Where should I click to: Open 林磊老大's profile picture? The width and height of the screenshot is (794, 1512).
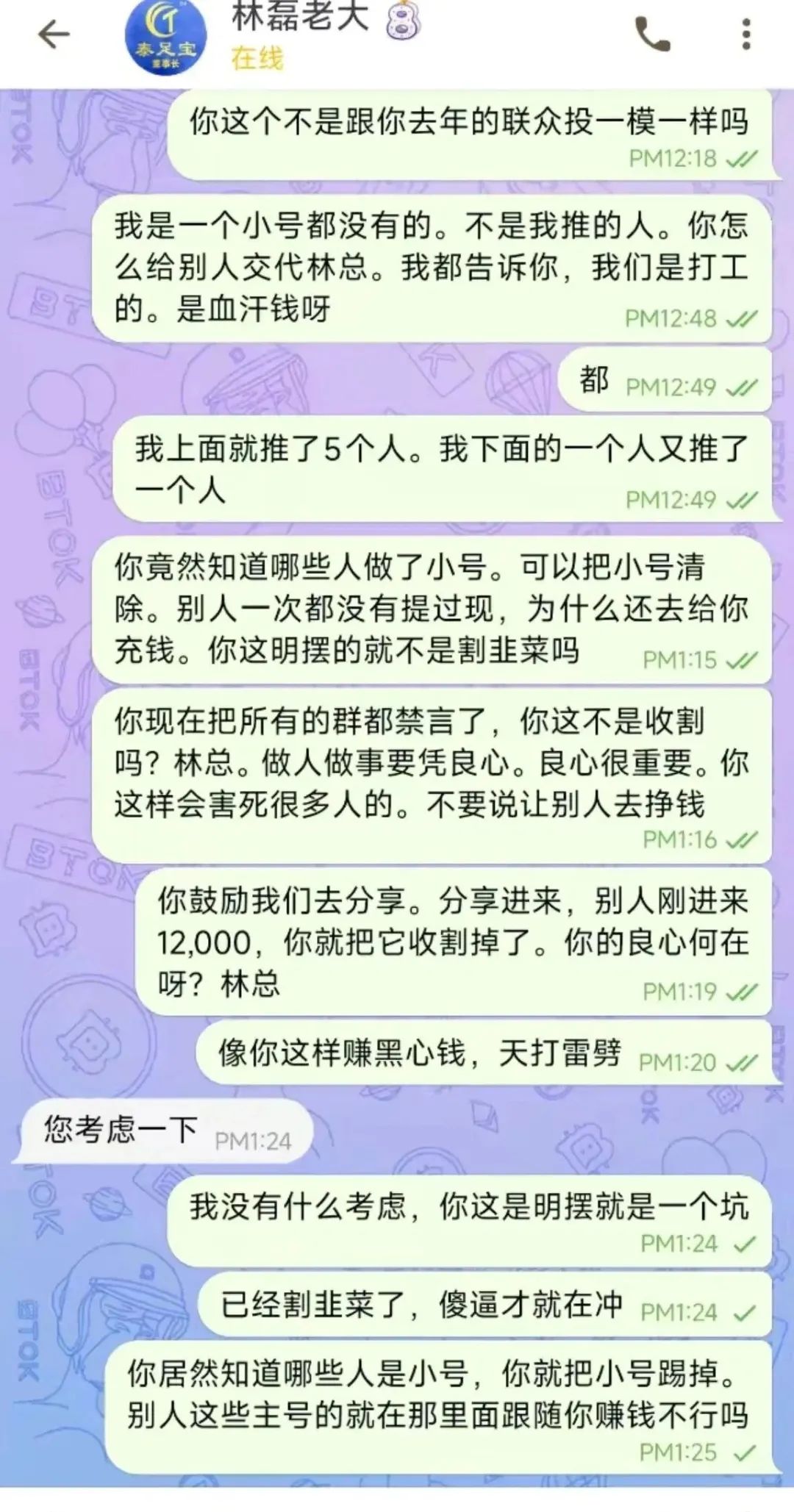[165, 37]
